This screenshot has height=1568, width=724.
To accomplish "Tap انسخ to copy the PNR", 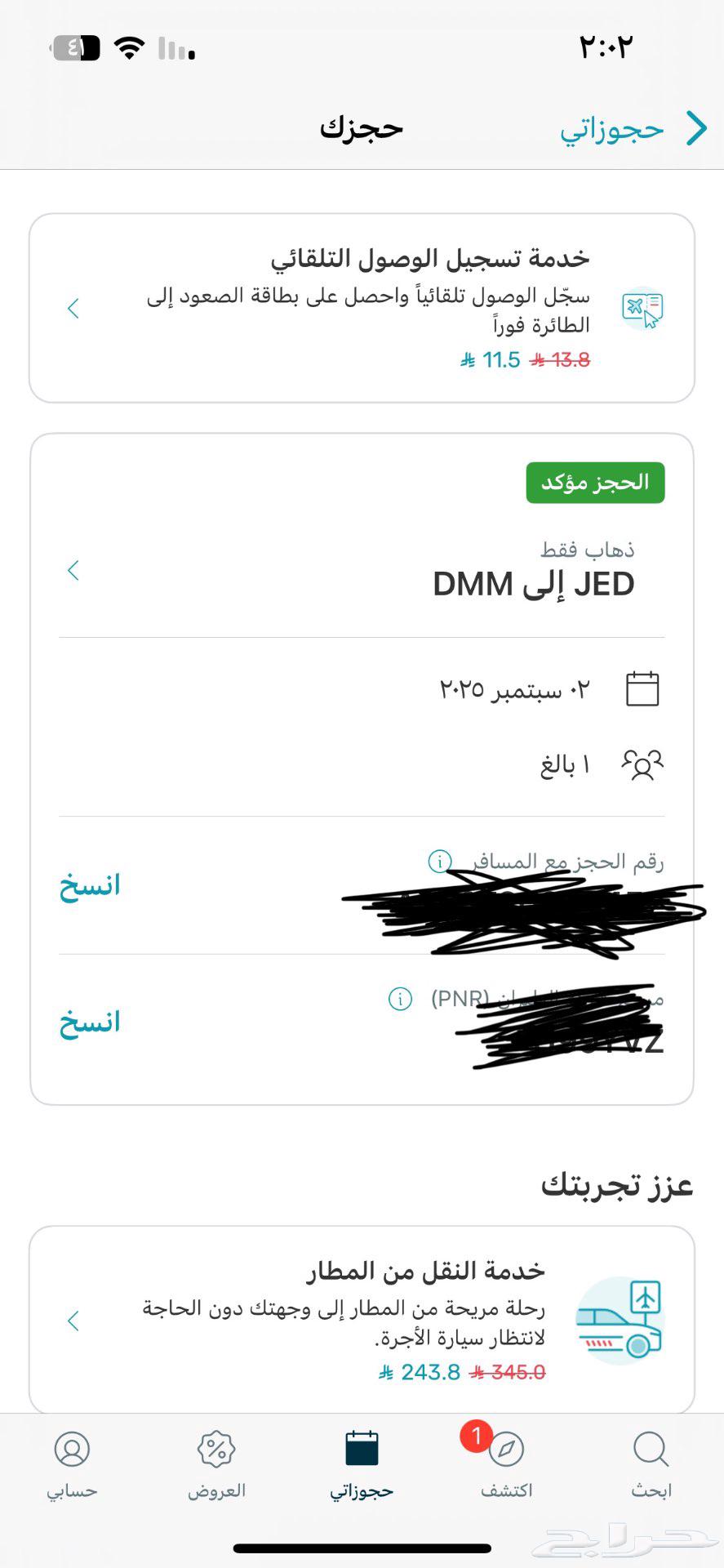I will tap(88, 1022).
